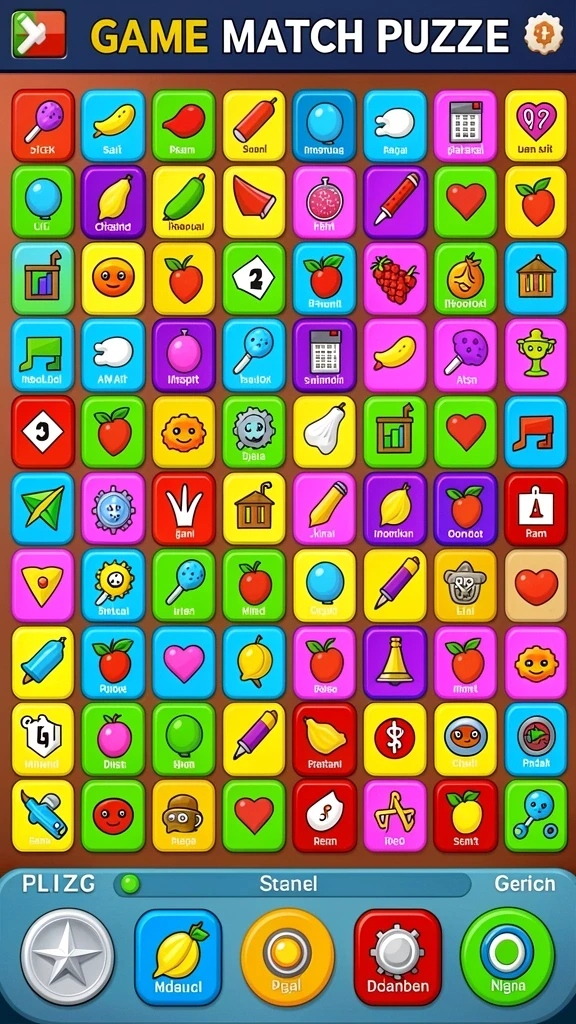Tap the dollar sign tile
The image size is (576, 1024).
click(394, 739)
